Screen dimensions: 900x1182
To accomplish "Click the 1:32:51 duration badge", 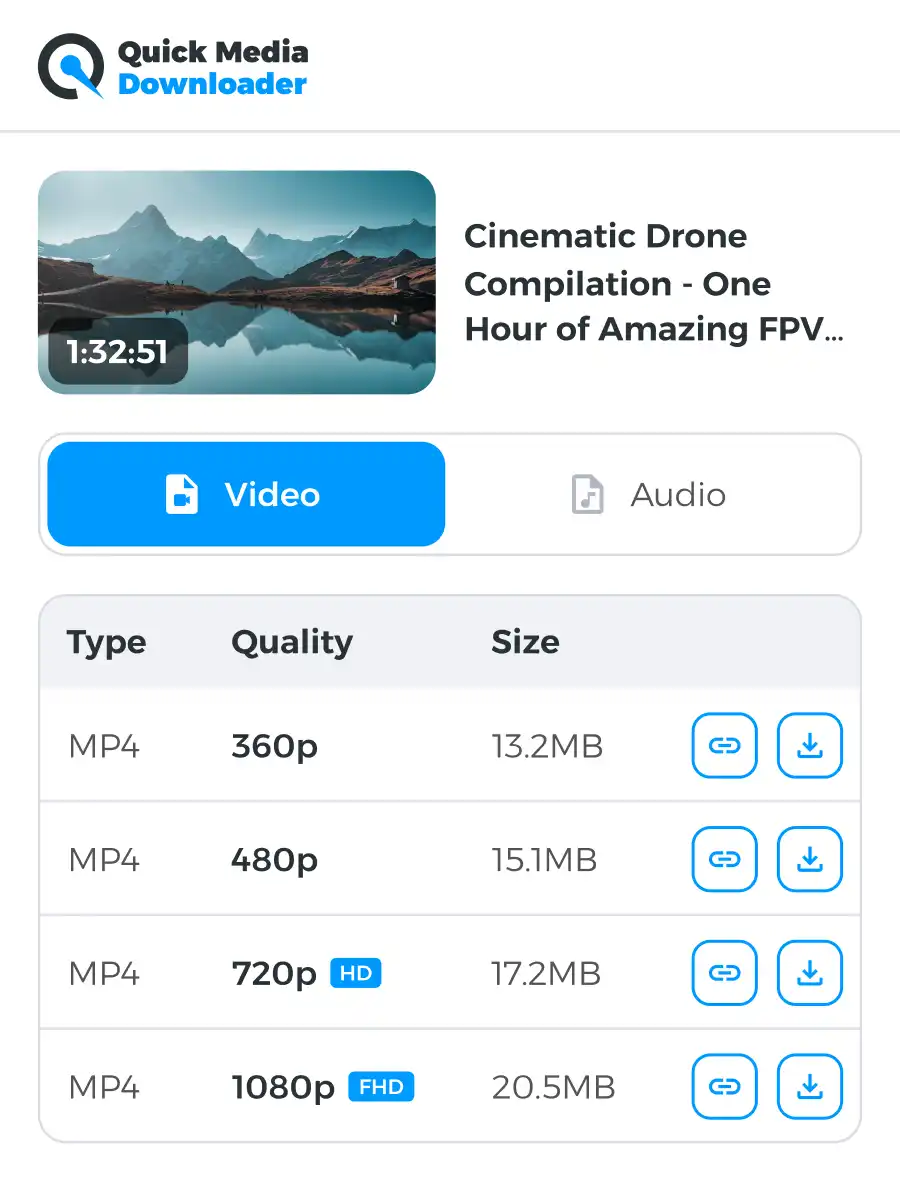I will pyautogui.click(x=116, y=352).
